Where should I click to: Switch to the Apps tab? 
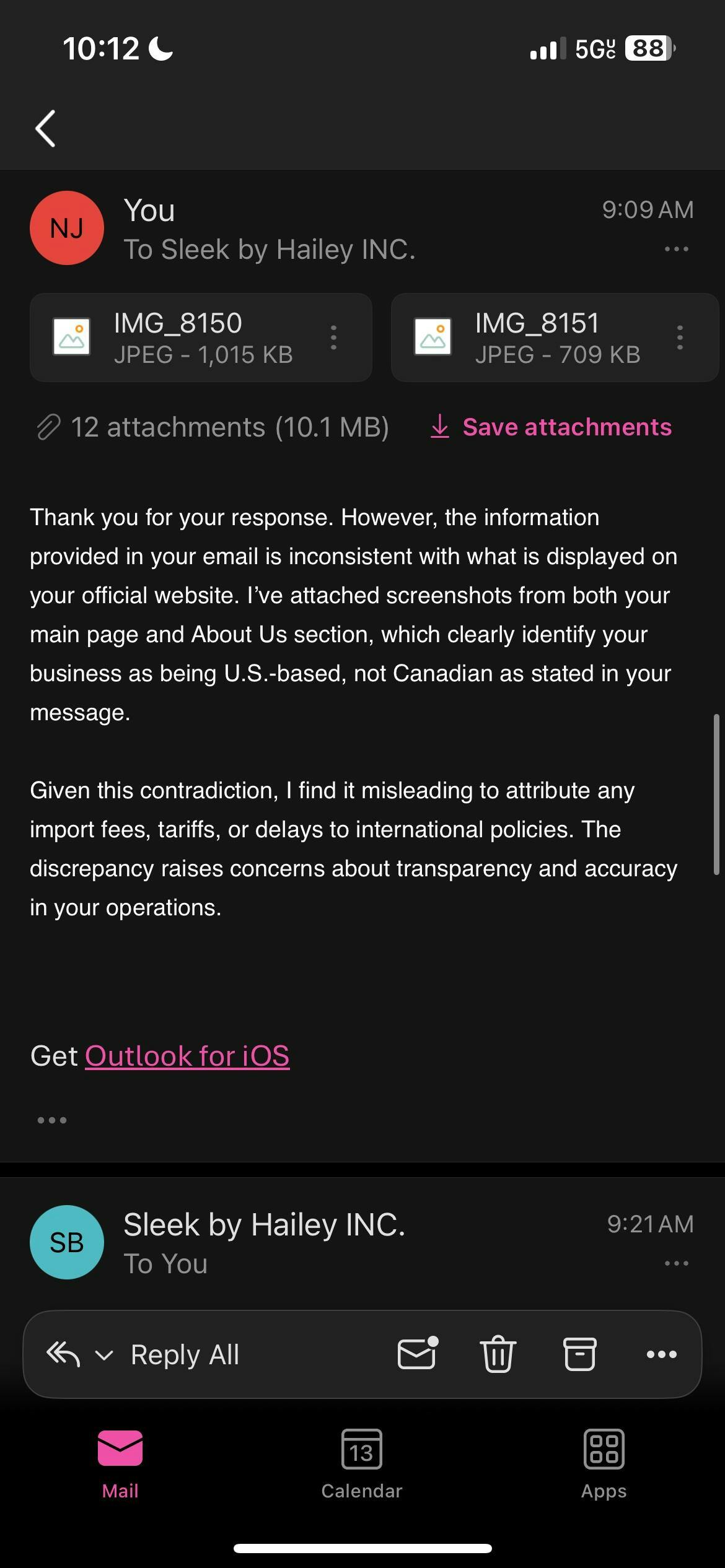604,1464
